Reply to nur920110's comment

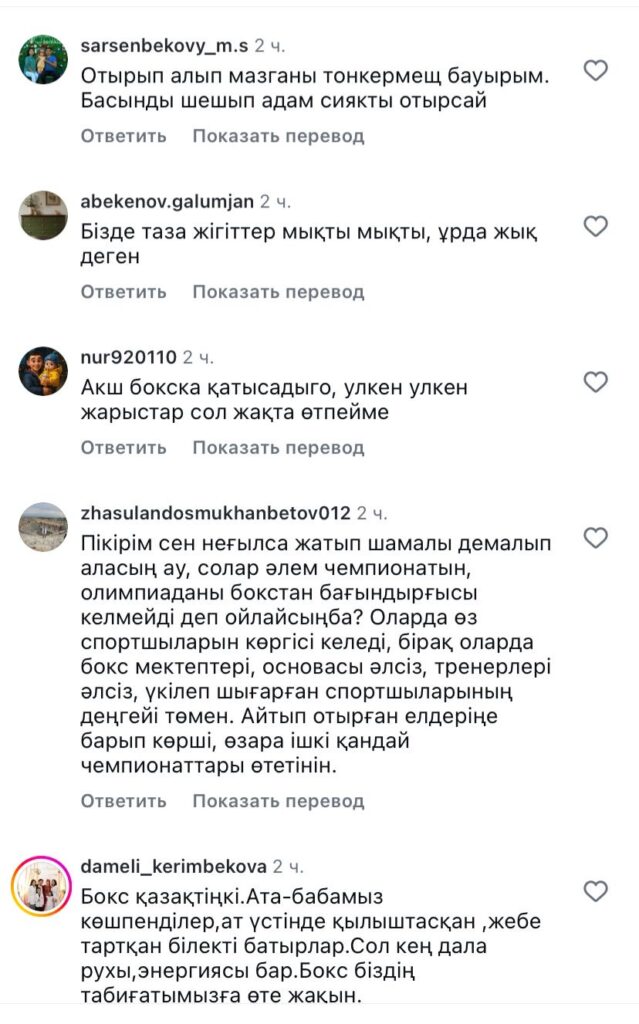[123, 447]
